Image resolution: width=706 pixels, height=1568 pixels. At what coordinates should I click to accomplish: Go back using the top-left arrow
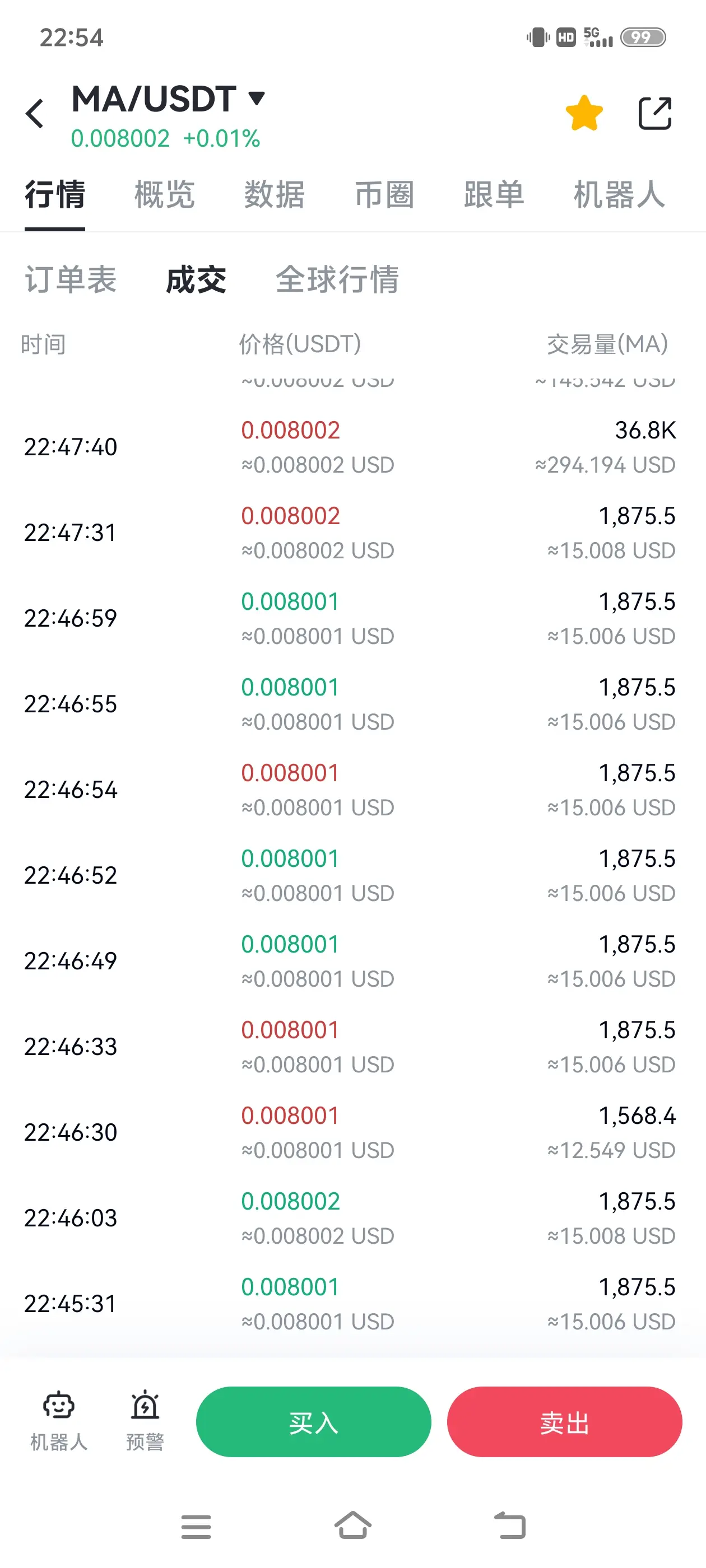(35, 114)
